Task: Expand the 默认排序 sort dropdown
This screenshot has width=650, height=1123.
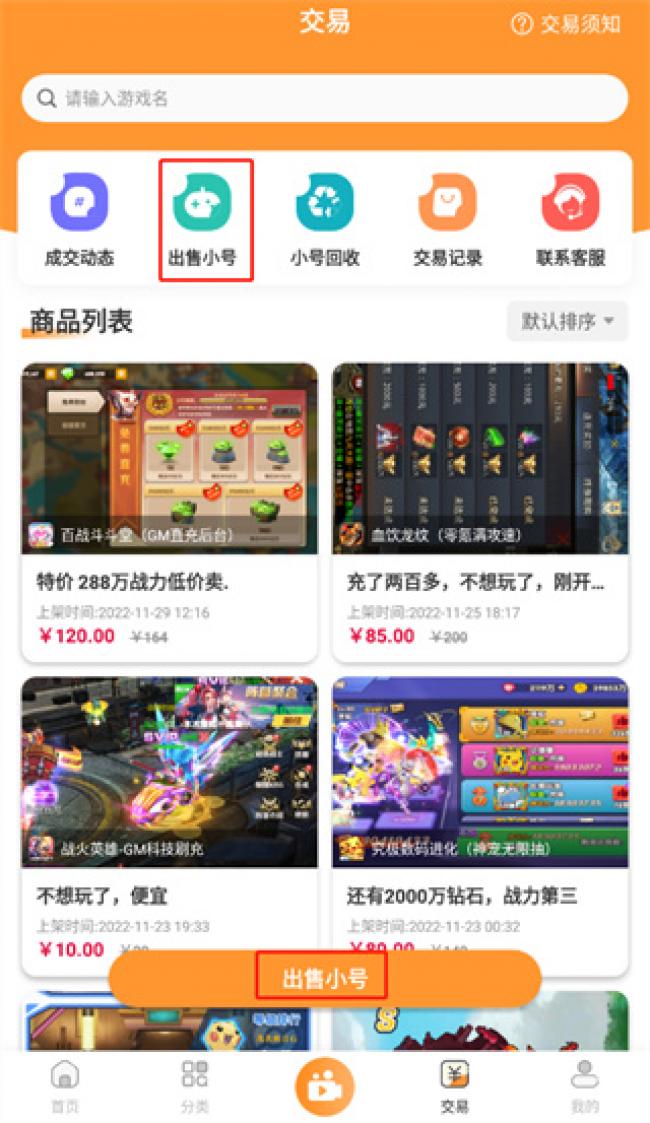Action: (x=567, y=322)
